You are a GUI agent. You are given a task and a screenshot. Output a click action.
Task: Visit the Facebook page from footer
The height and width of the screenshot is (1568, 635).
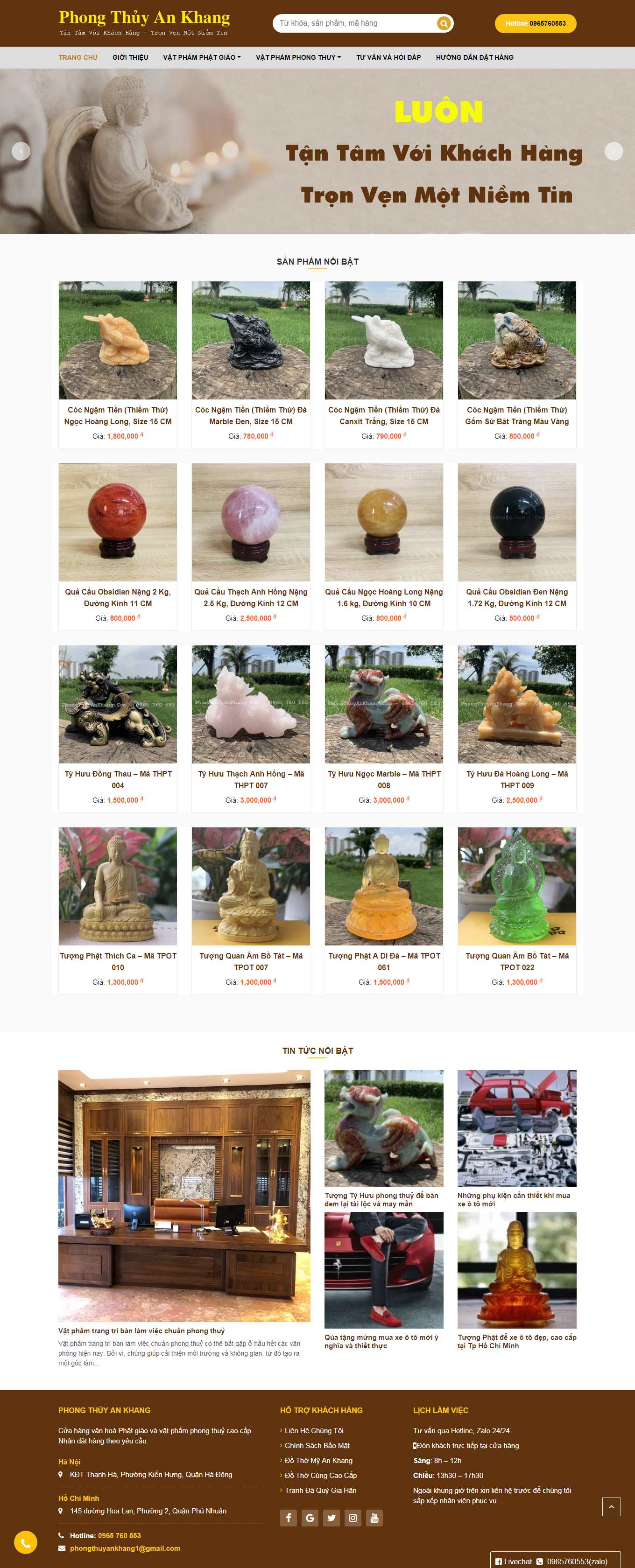click(x=288, y=1518)
